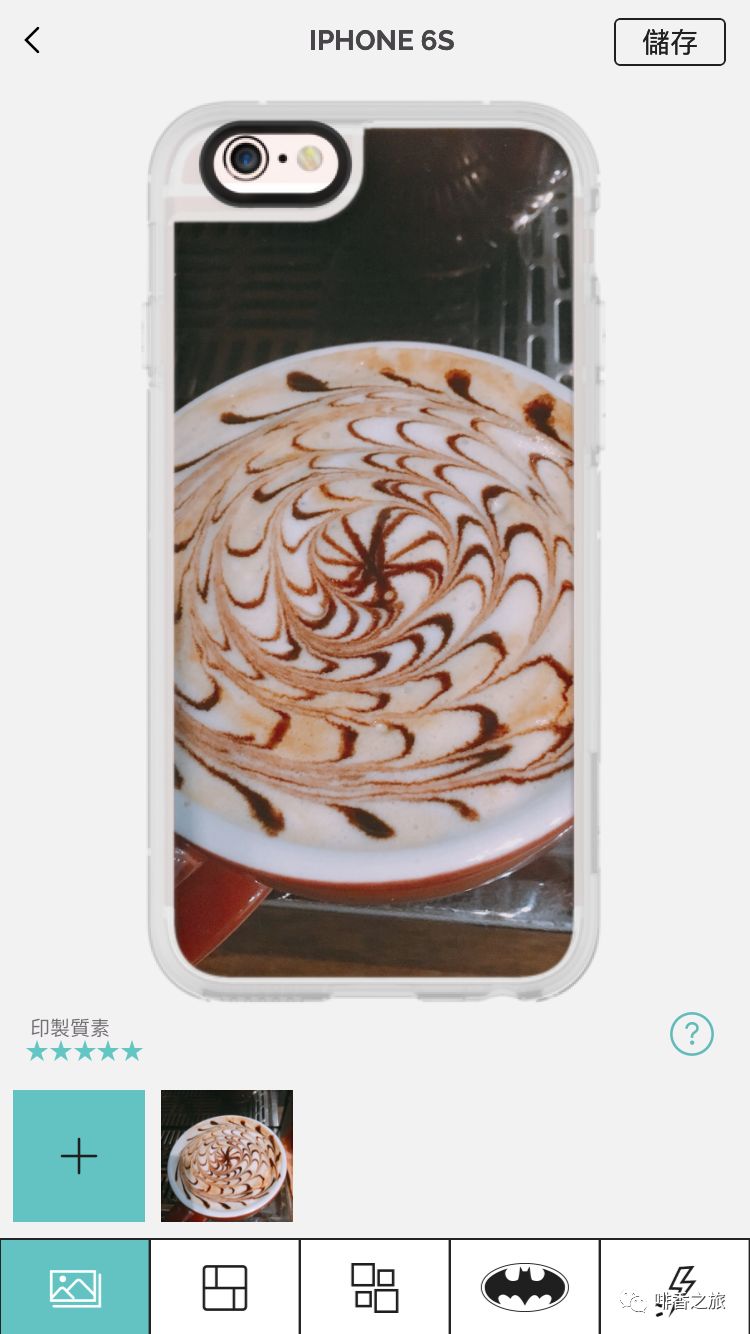
Task: Tap the 儲存 save button
Action: tap(669, 42)
